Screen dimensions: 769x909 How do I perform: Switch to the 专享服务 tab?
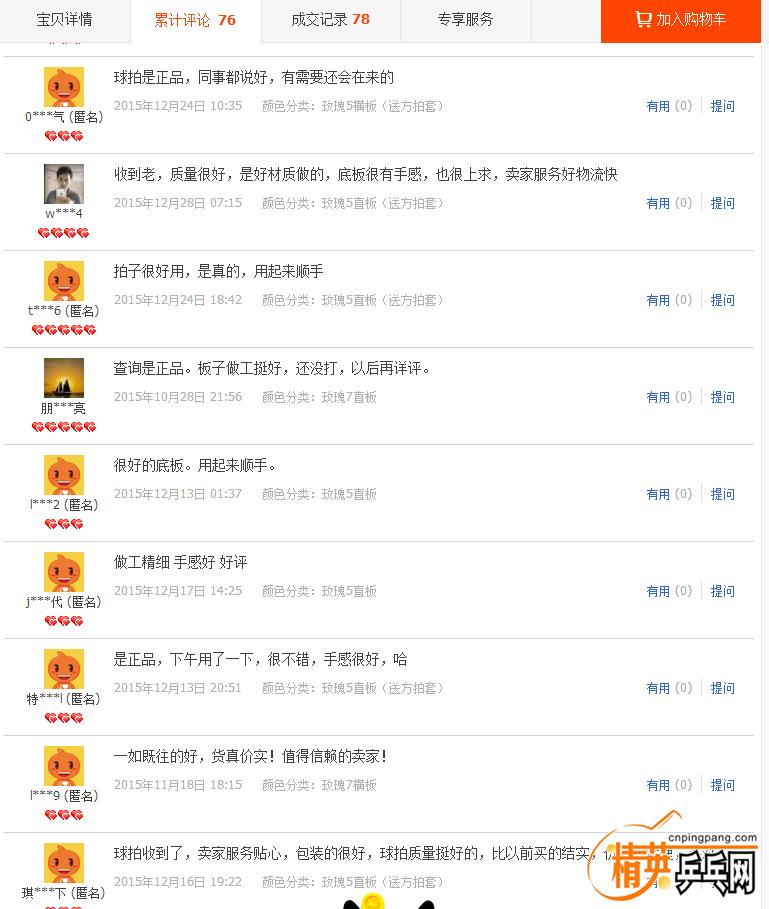click(465, 20)
